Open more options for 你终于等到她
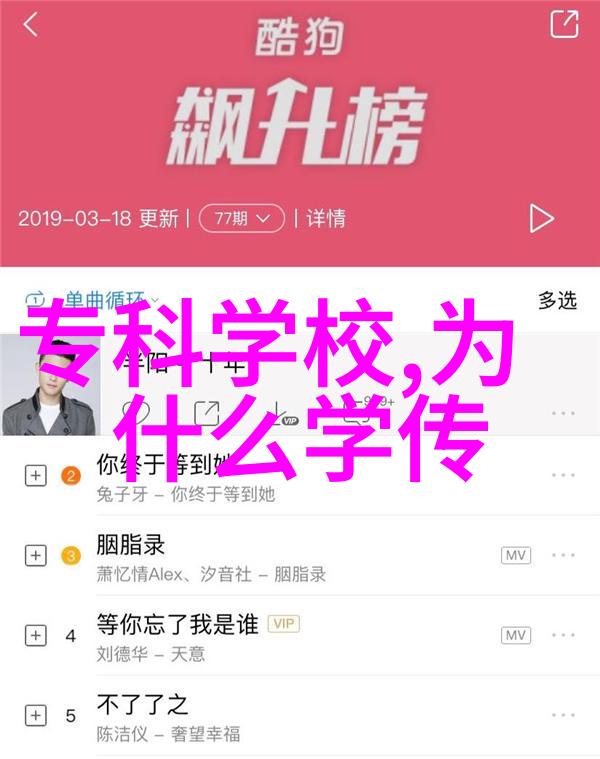600x759 pixels. tap(563, 476)
